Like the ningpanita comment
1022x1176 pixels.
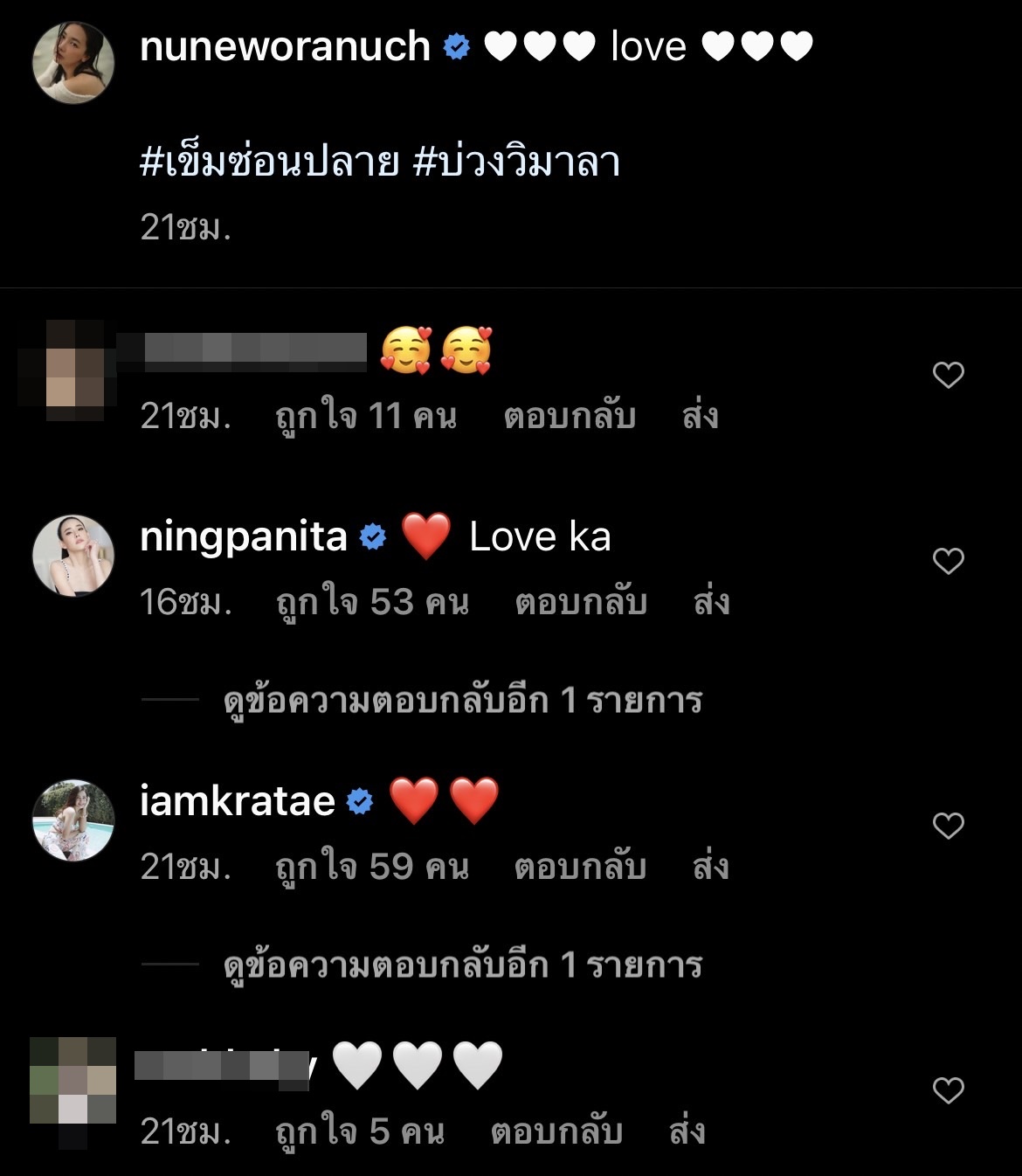[948, 561]
